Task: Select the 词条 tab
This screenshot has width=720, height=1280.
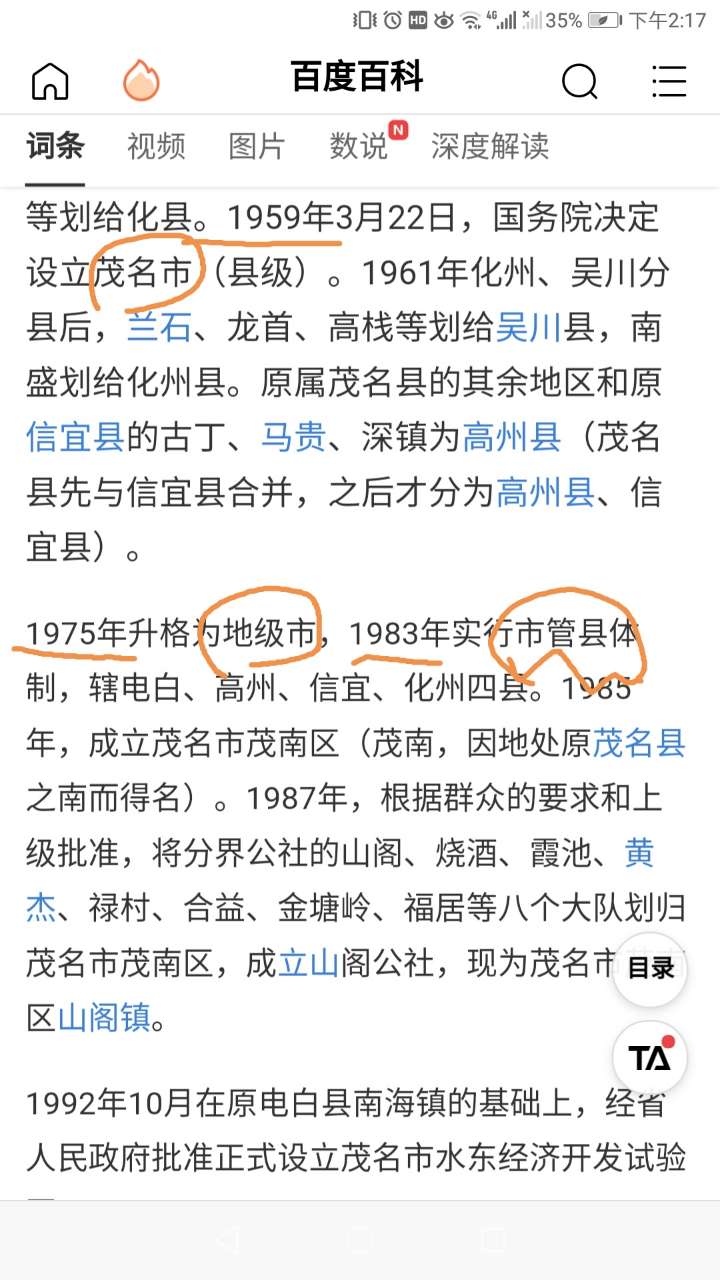Action: (55, 146)
